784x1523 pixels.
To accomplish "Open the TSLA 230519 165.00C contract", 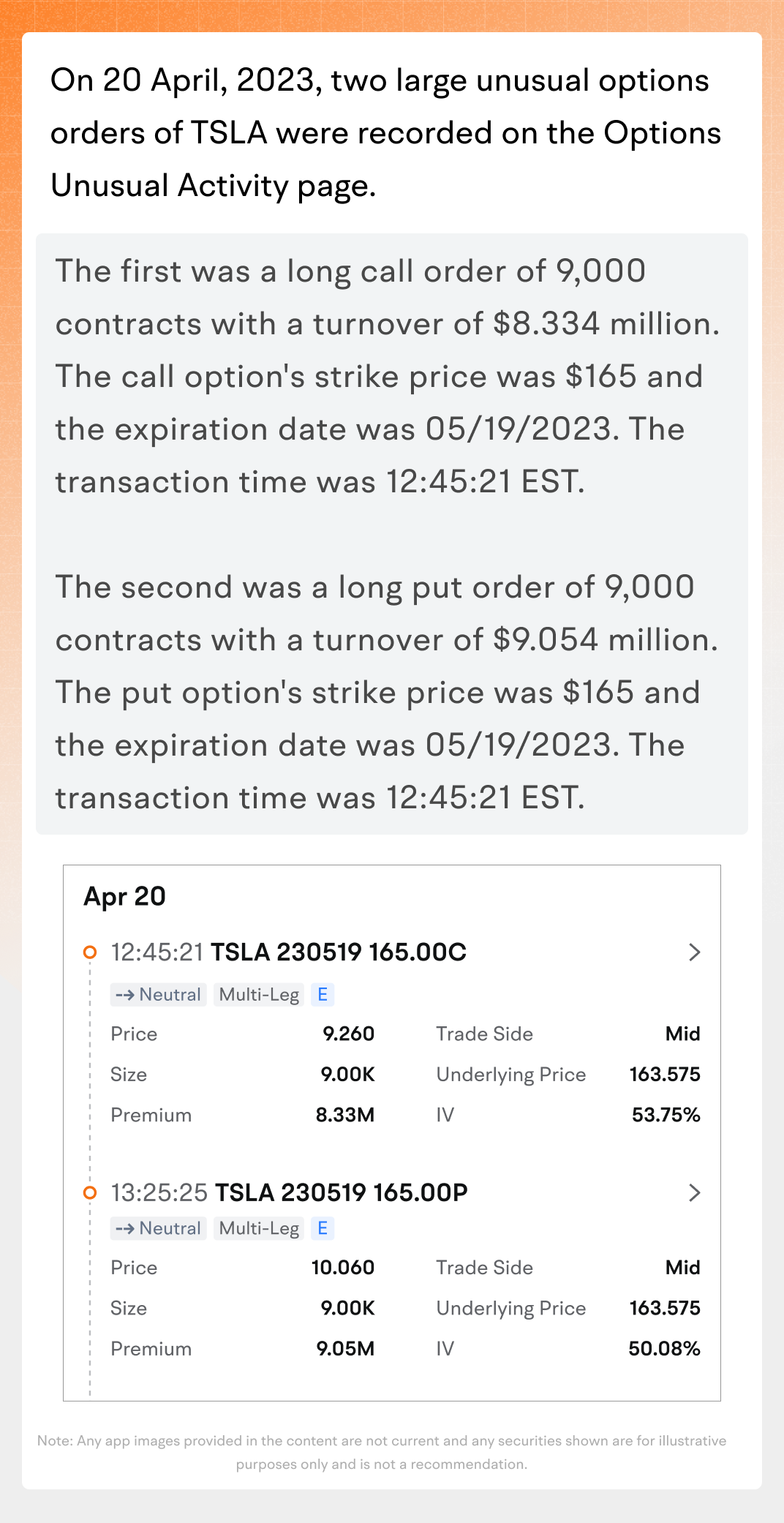I will [x=339, y=952].
